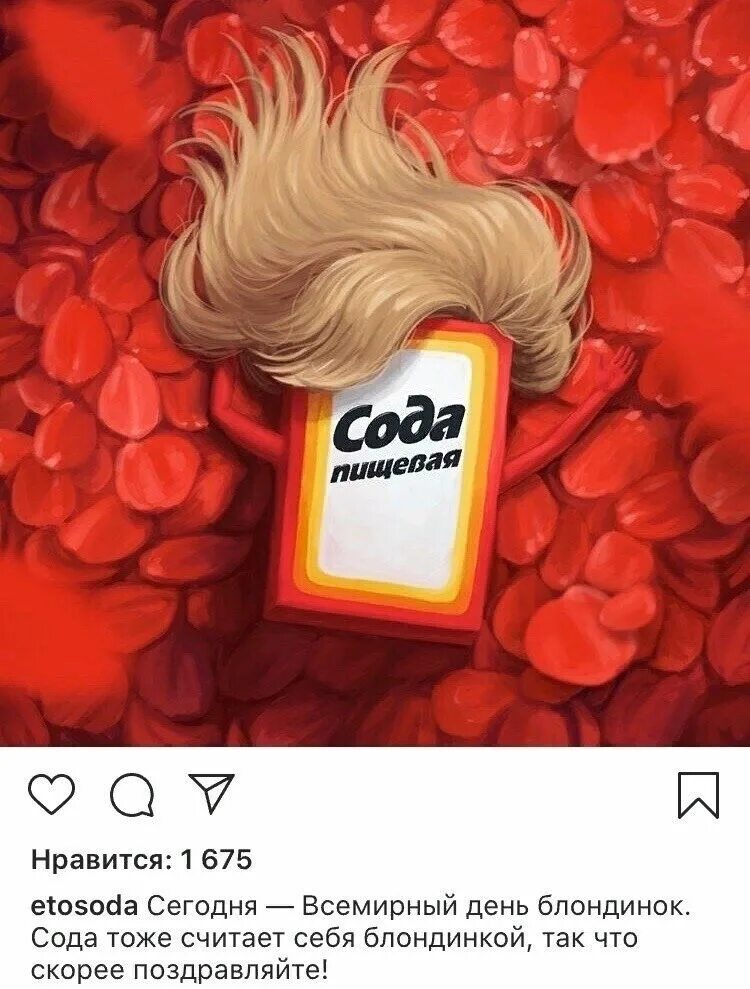This screenshot has height=989, width=750.
Task: View the list of 1 675 likes
Action: coord(142,858)
